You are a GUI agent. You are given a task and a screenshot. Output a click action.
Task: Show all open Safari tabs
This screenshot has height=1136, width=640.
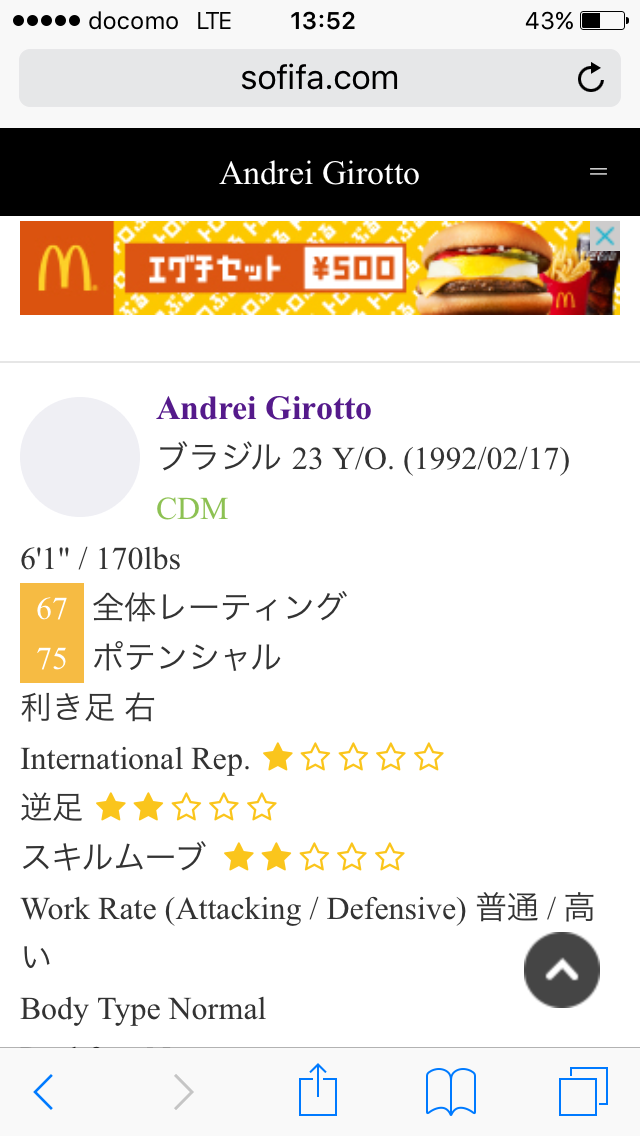(583, 1092)
